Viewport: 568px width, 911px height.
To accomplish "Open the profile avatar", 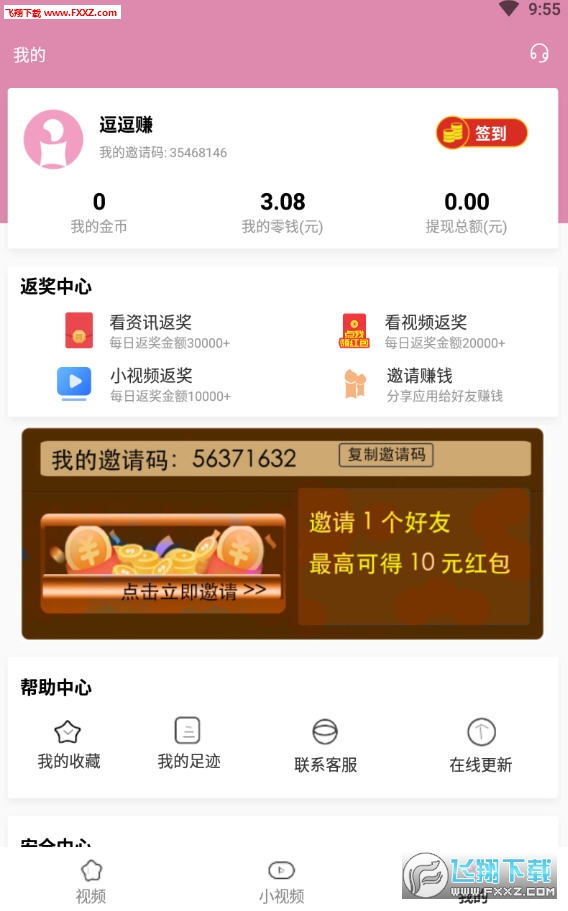I will (x=53, y=139).
